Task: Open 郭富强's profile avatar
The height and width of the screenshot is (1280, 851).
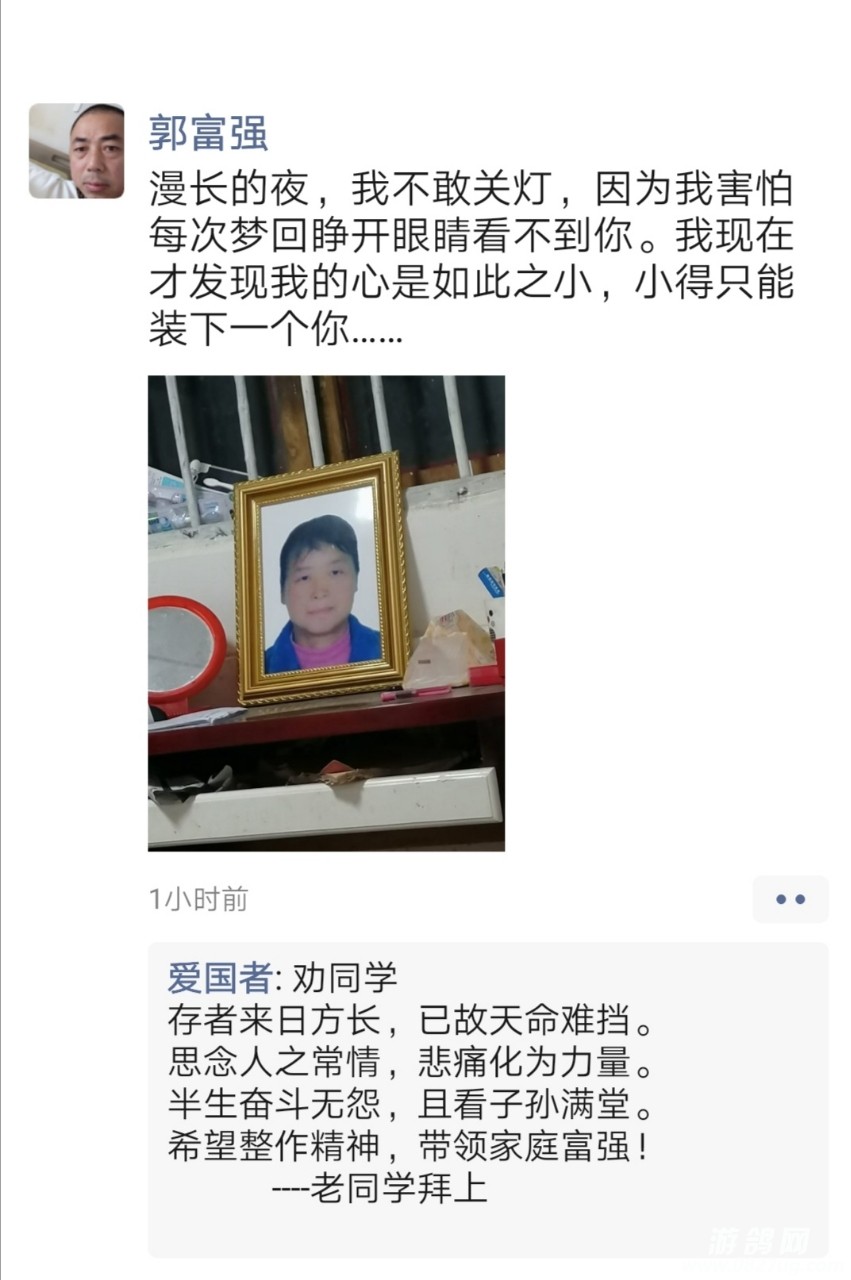Action: pos(76,151)
